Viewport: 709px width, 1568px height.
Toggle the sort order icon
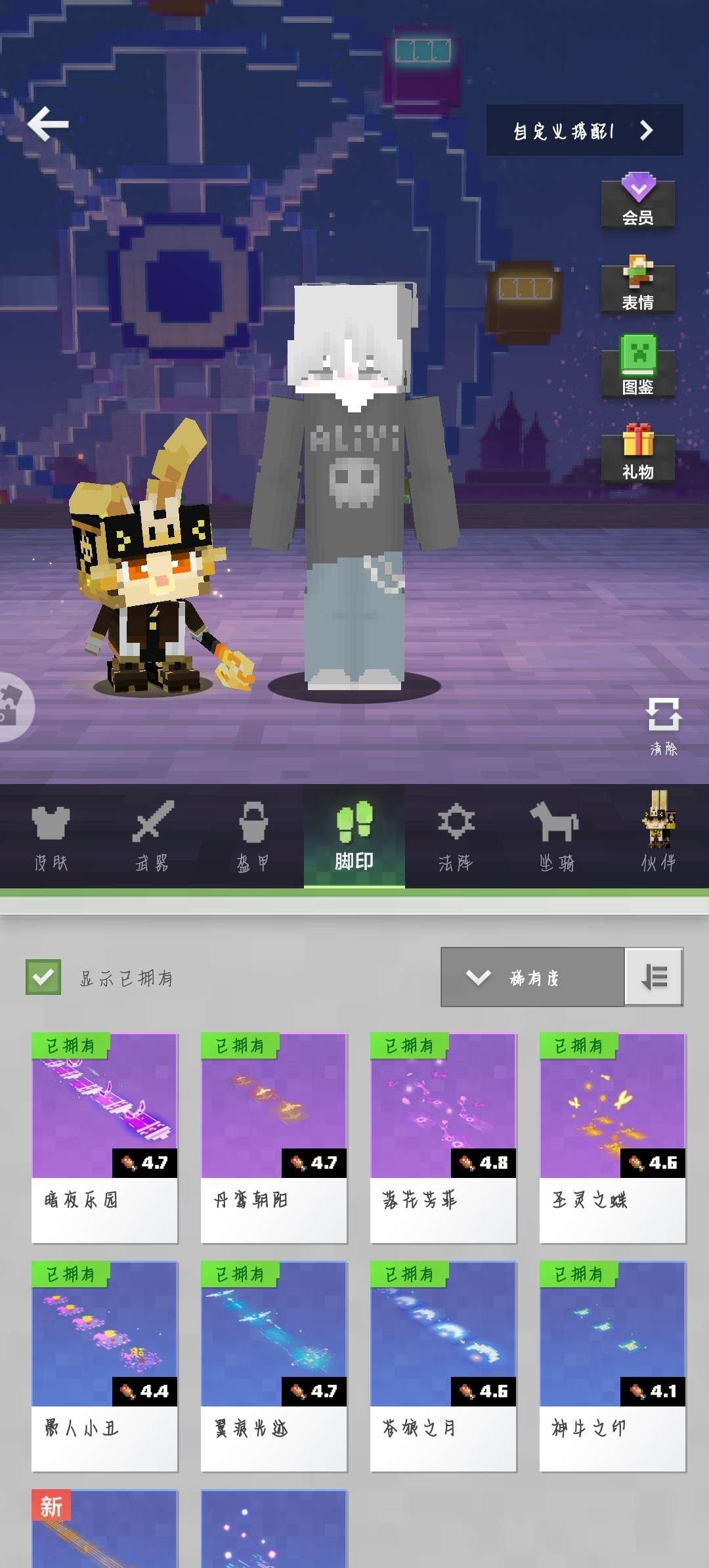[x=654, y=977]
